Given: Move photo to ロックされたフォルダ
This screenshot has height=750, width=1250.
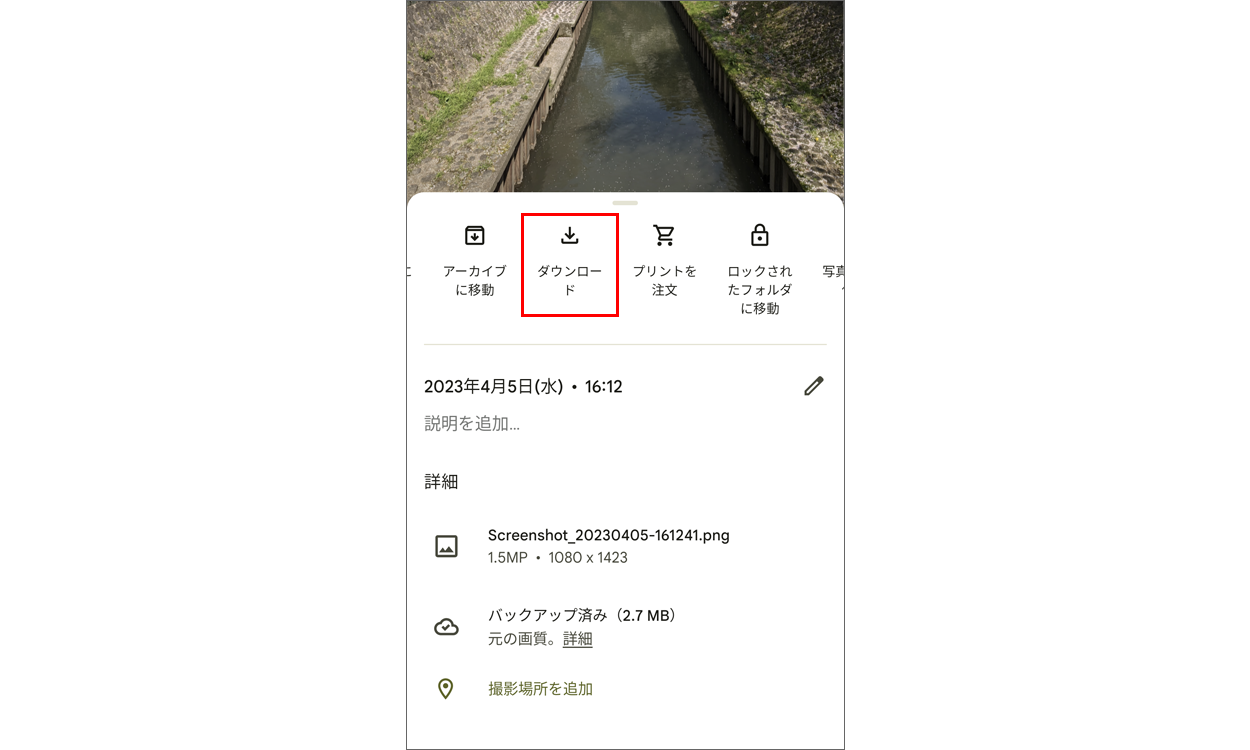Looking at the screenshot, I should click(759, 270).
